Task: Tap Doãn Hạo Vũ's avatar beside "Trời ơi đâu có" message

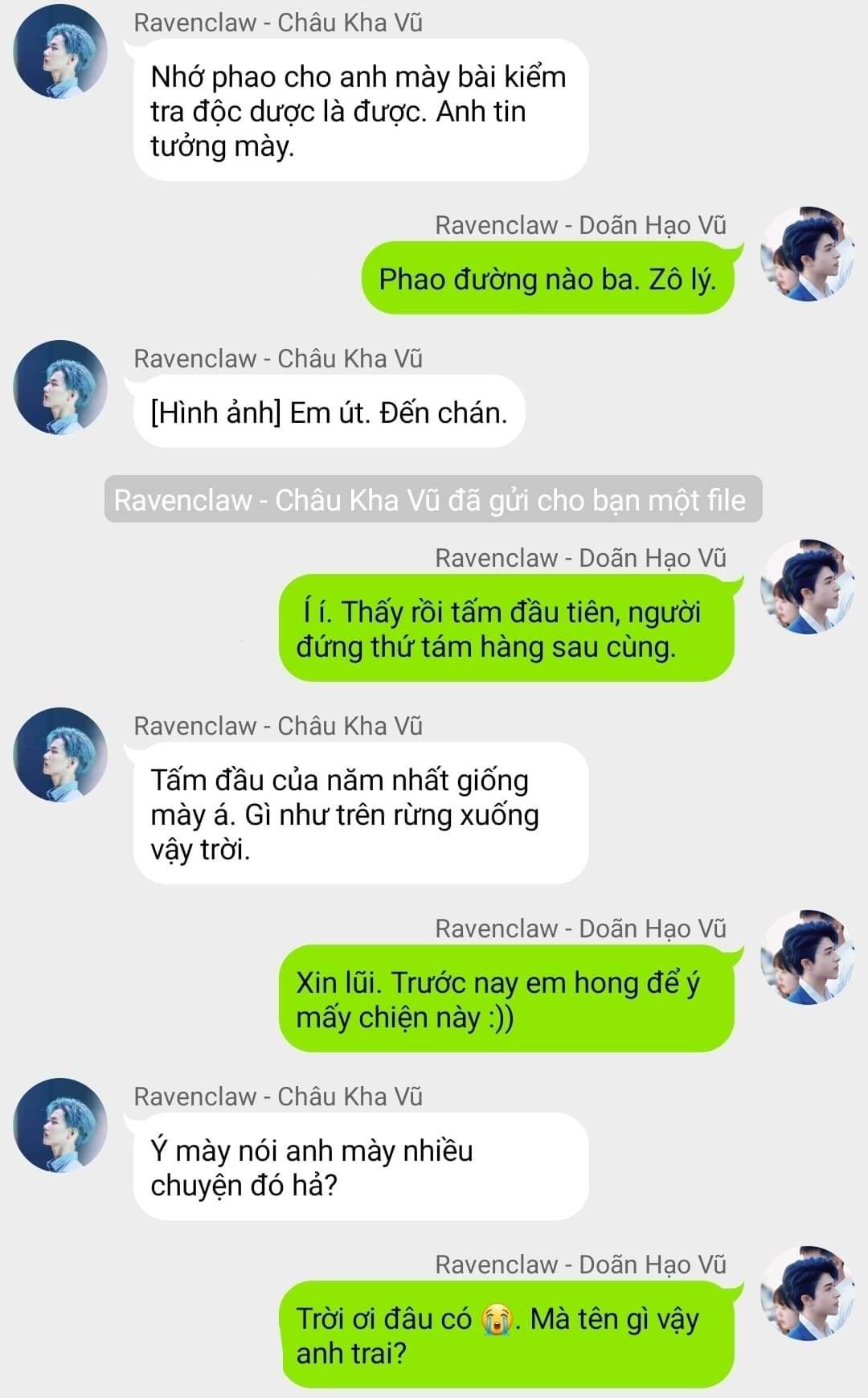Action: (808, 1293)
